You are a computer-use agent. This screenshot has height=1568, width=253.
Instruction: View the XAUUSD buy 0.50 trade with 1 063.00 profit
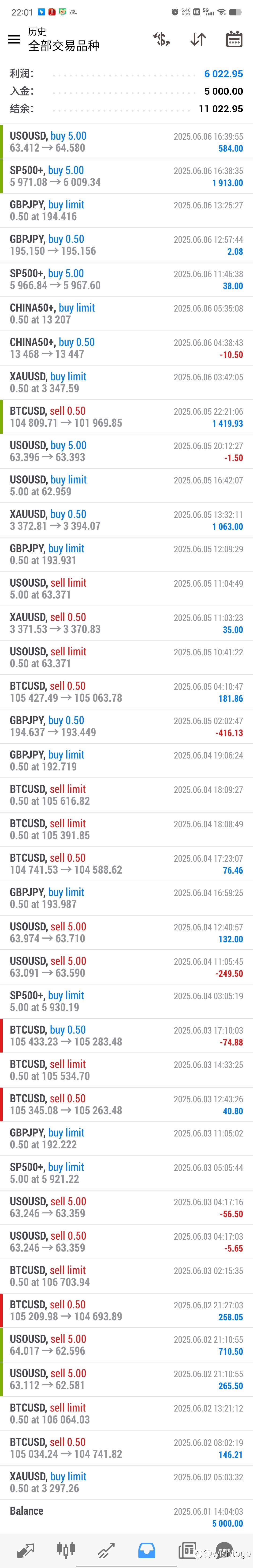(126, 520)
